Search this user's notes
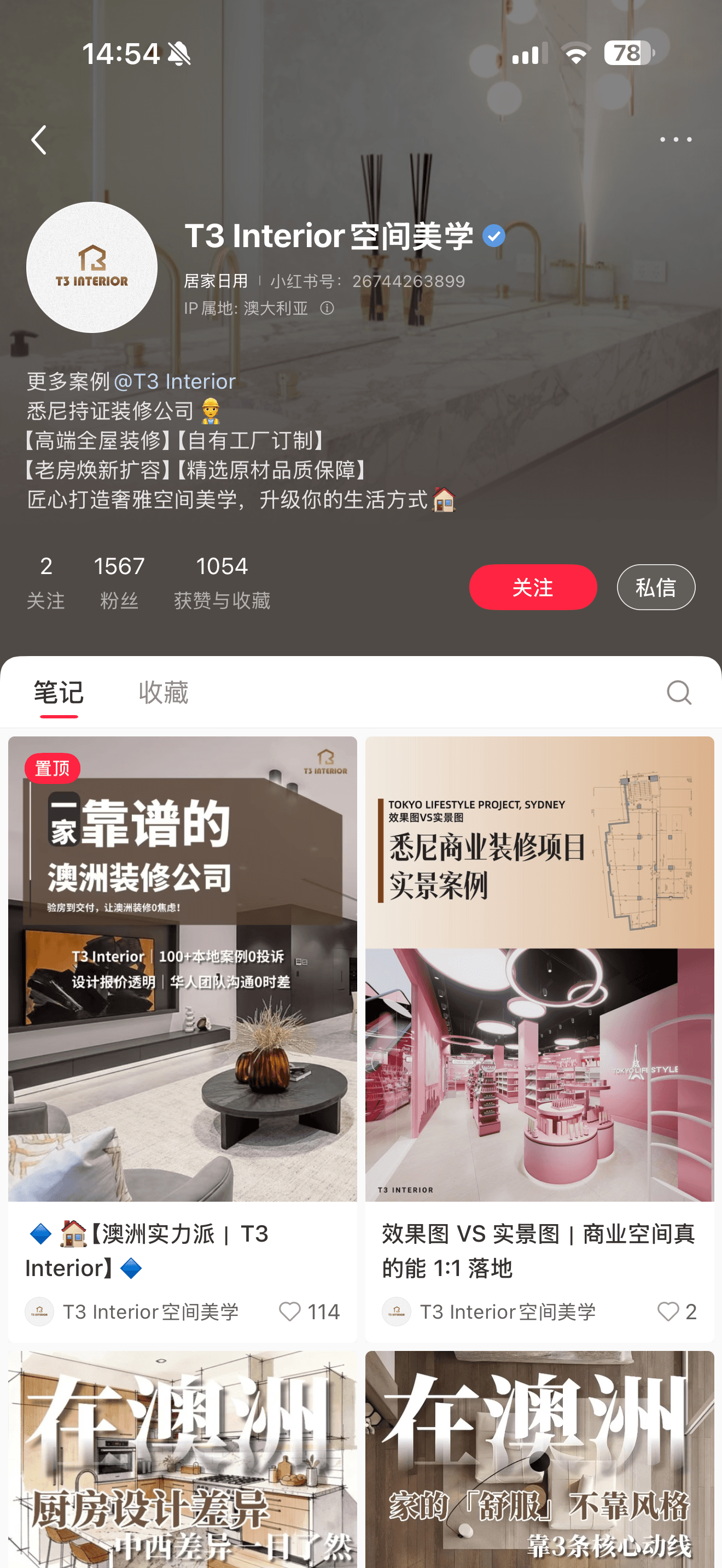Screen dimensions: 722x1568 (678, 693)
